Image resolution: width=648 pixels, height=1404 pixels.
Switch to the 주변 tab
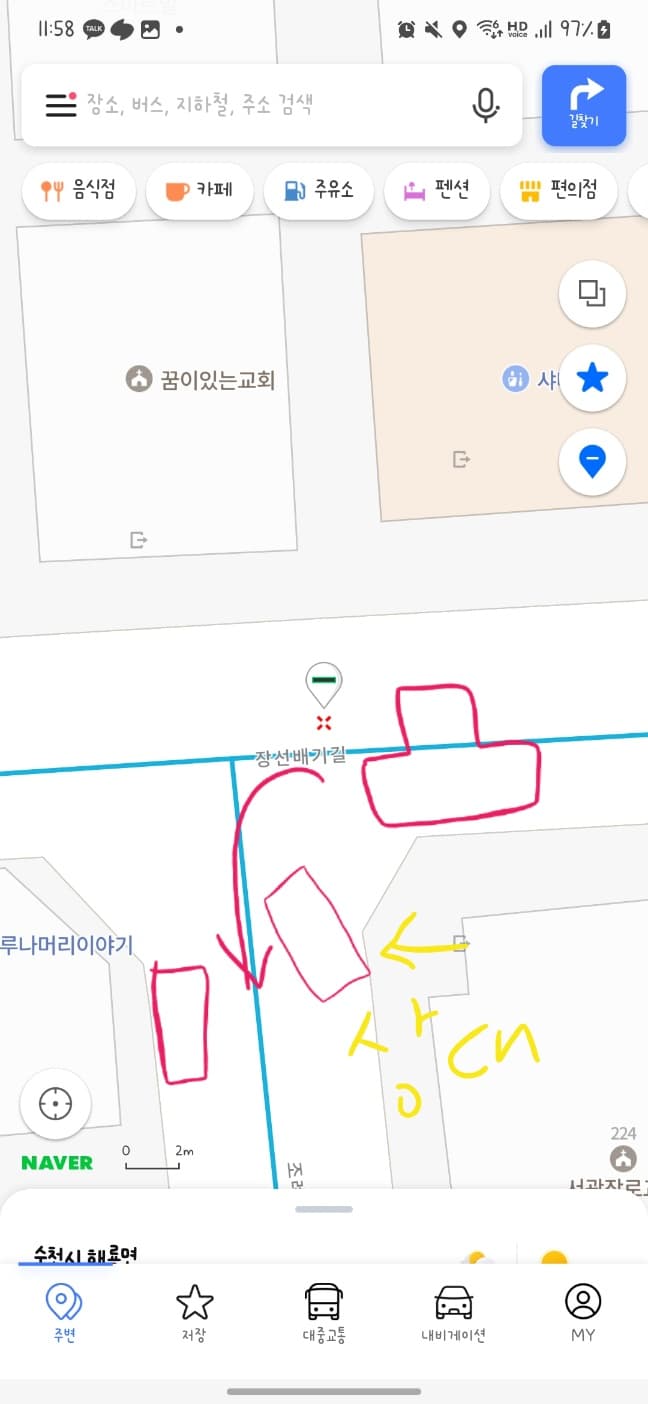point(64,1313)
